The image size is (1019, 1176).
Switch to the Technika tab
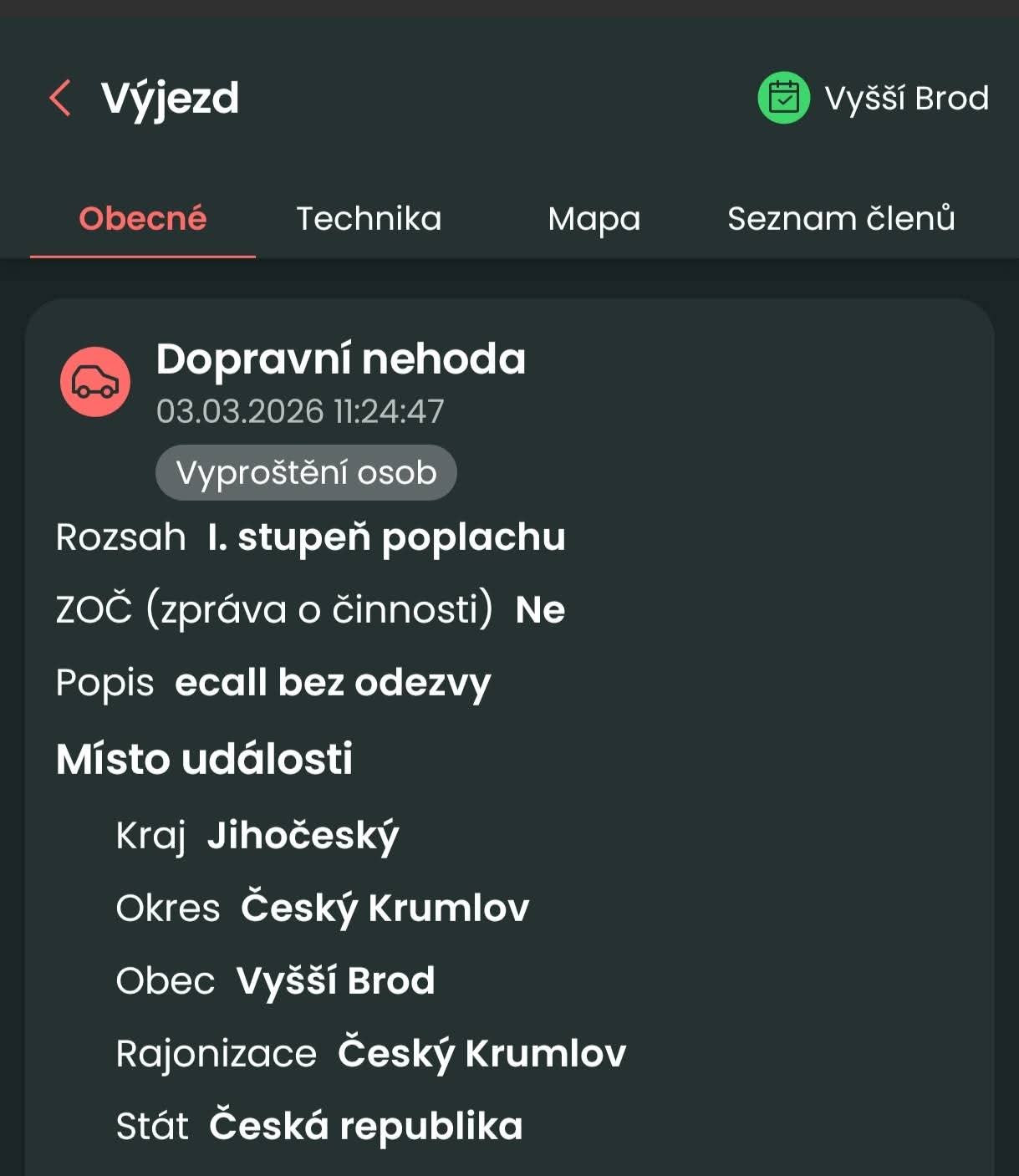[369, 219]
